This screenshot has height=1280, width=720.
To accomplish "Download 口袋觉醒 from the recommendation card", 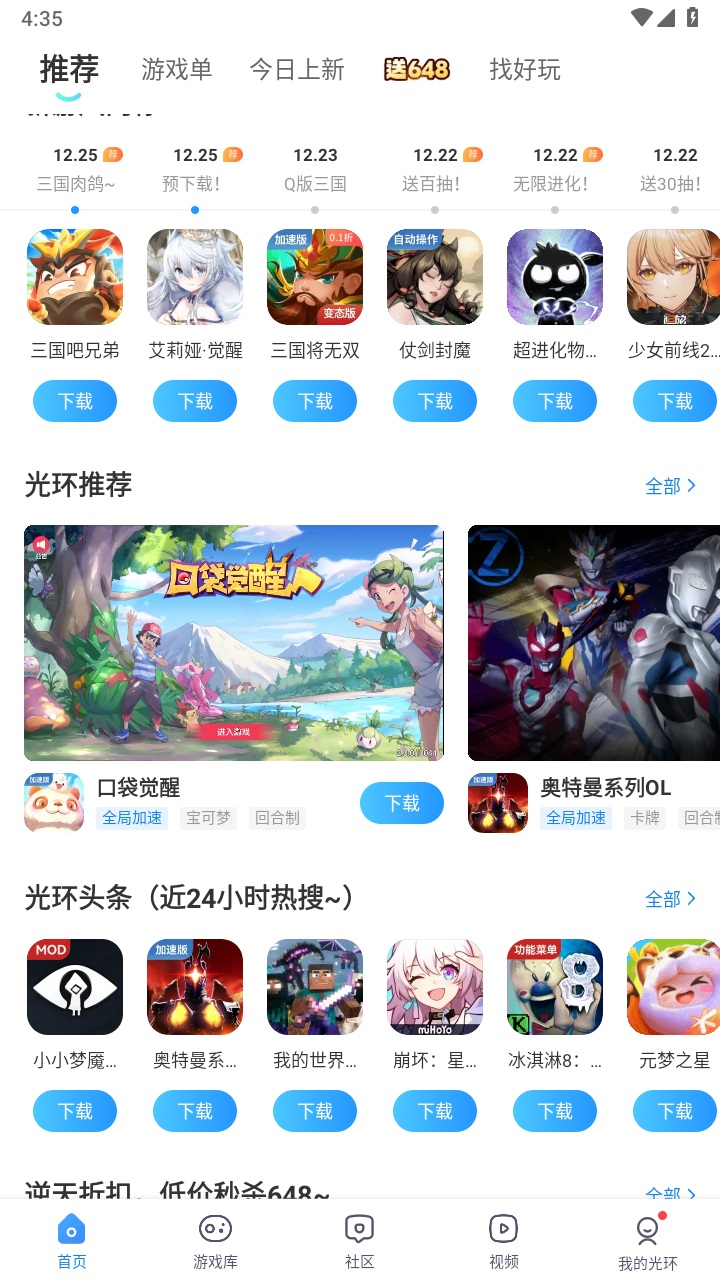I will coord(402,803).
